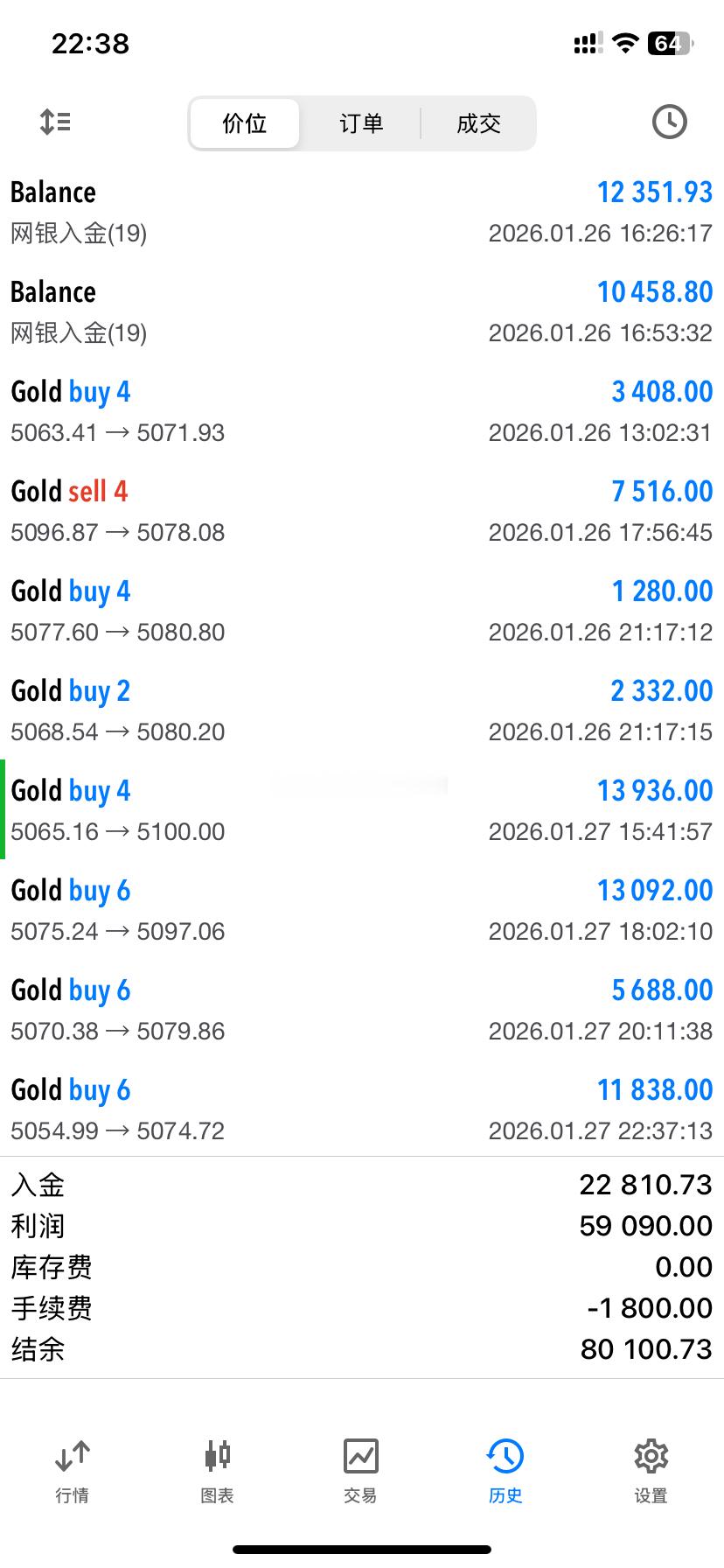Open the Gold buy 2 trade
The image size is (724, 1568).
(x=362, y=710)
